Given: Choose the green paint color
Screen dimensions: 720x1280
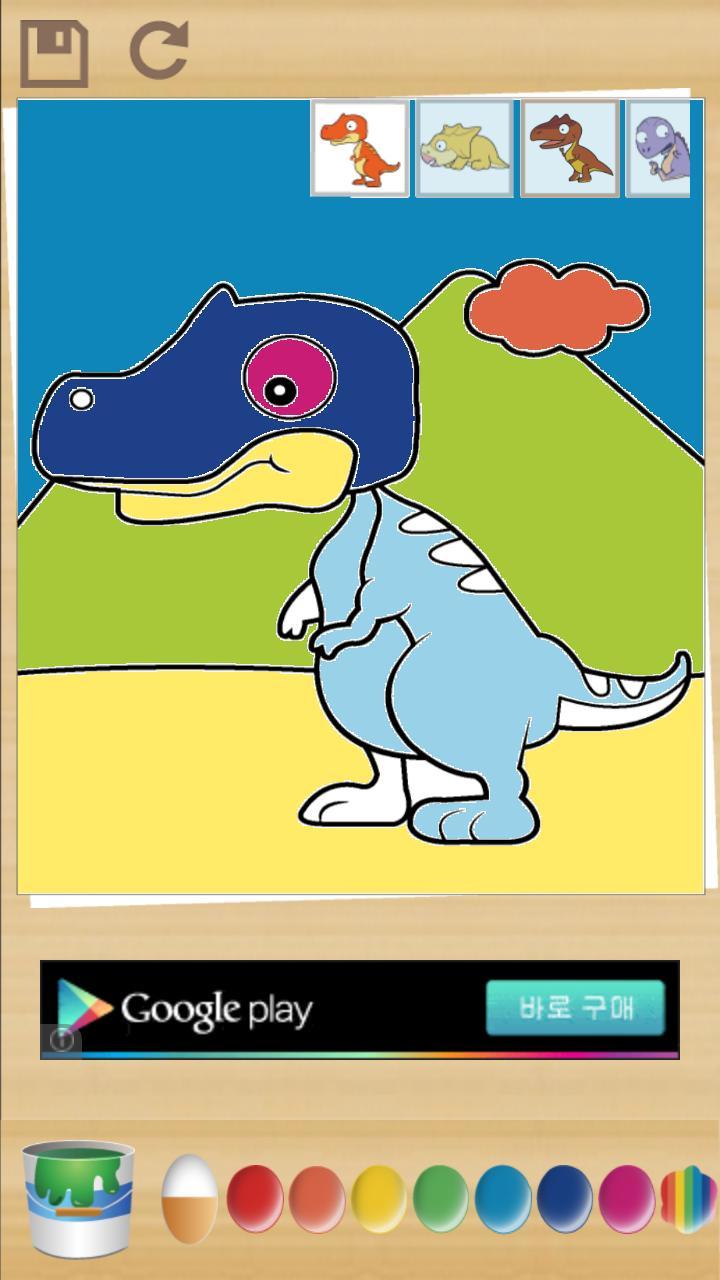Looking at the screenshot, I should coord(441,1198).
